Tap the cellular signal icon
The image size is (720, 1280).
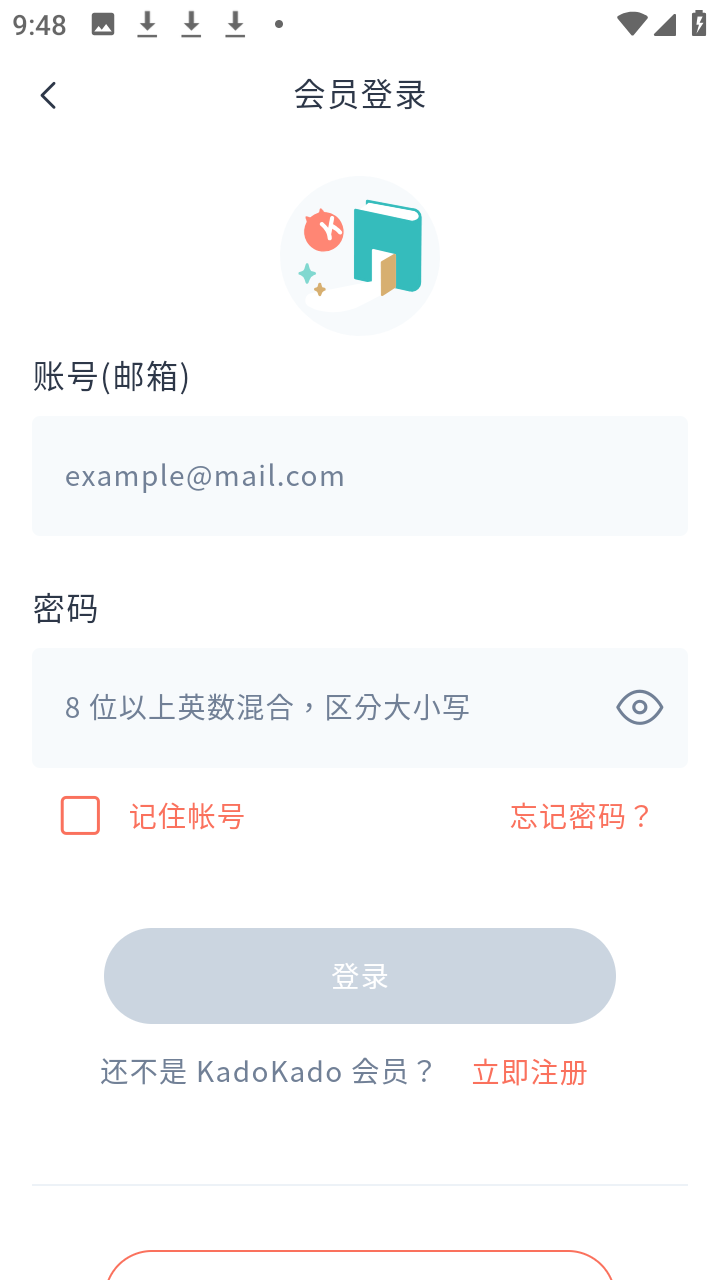664,24
